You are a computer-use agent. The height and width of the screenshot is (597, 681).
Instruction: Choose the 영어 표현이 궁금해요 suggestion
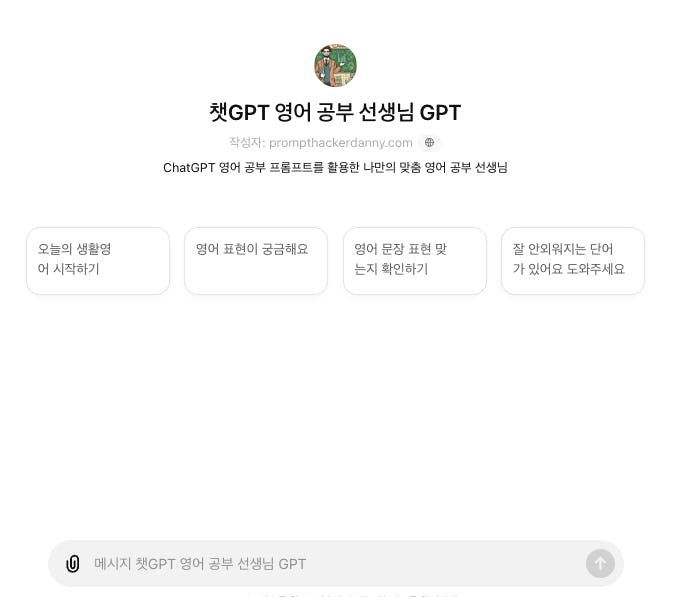[256, 260]
